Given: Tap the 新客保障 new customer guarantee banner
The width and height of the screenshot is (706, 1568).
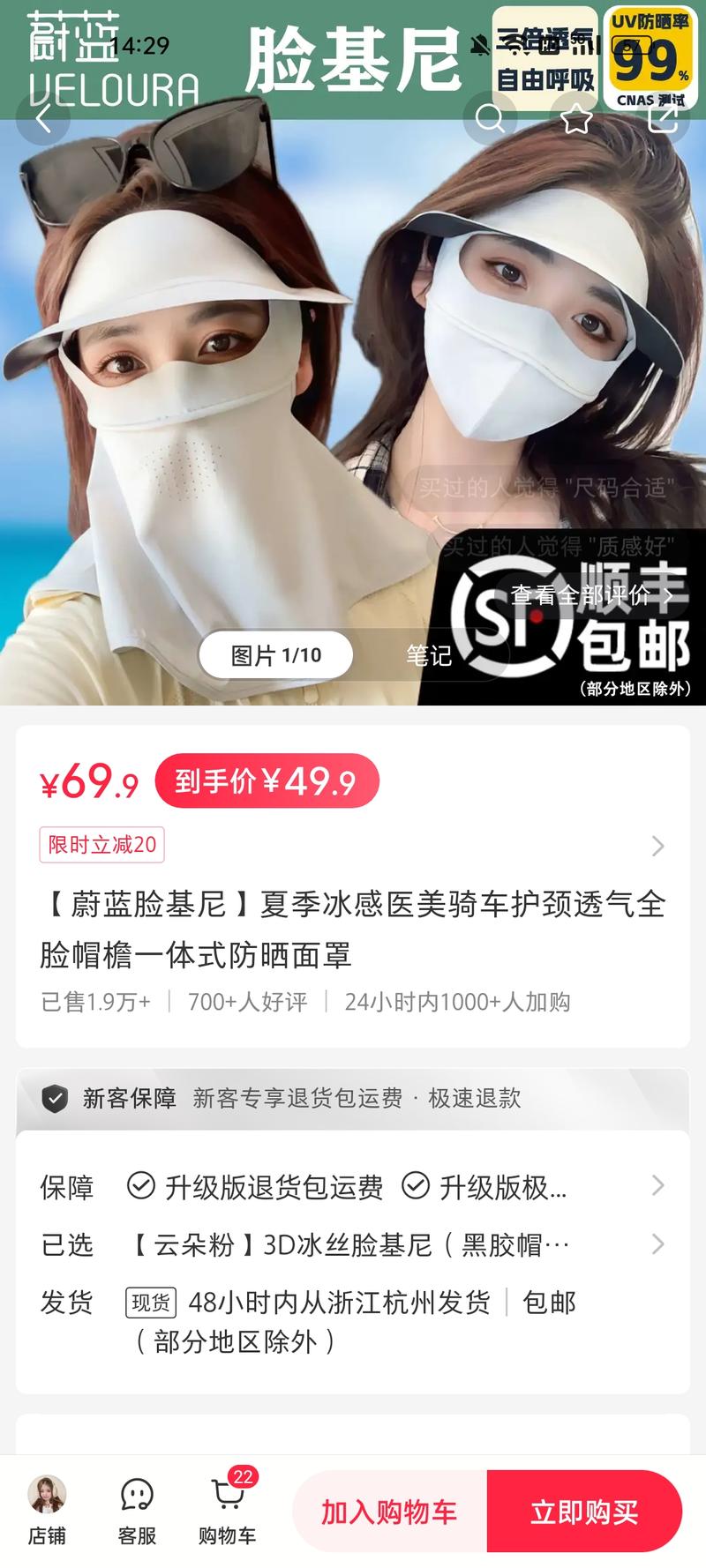Looking at the screenshot, I should (353, 1099).
